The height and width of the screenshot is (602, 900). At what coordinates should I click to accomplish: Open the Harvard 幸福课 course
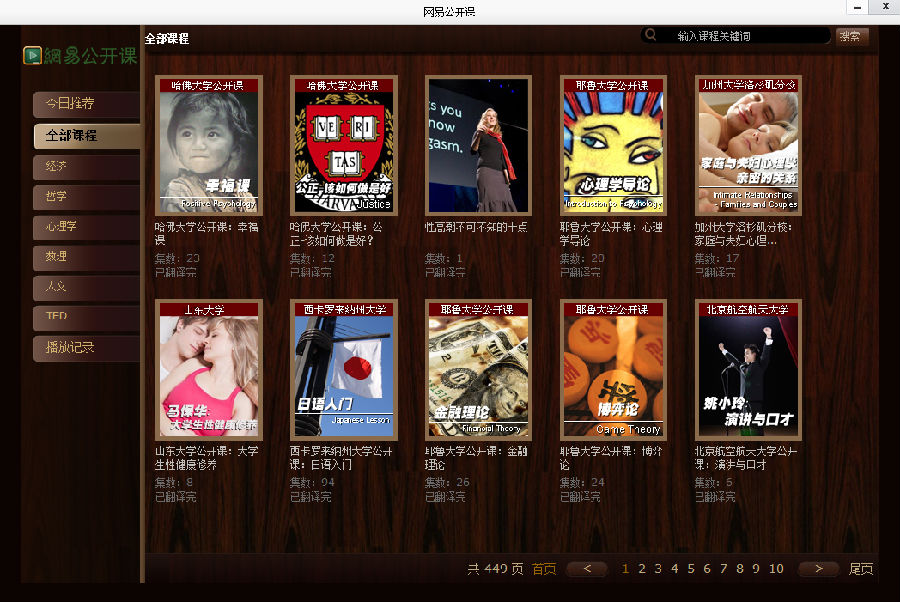pyautogui.click(x=209, y=145)
